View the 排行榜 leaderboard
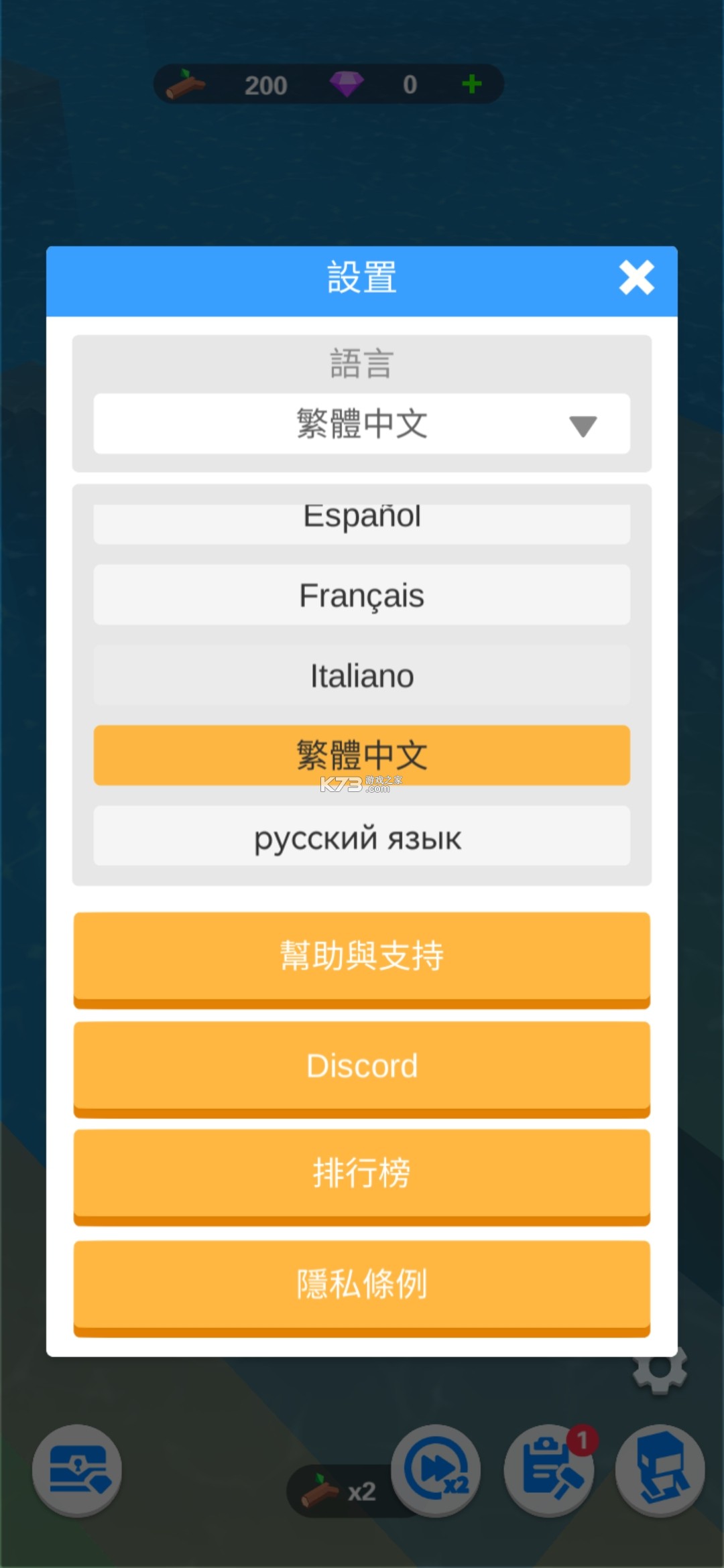Viewport: 724px width, 1568px height. [x=361, y=1174]
